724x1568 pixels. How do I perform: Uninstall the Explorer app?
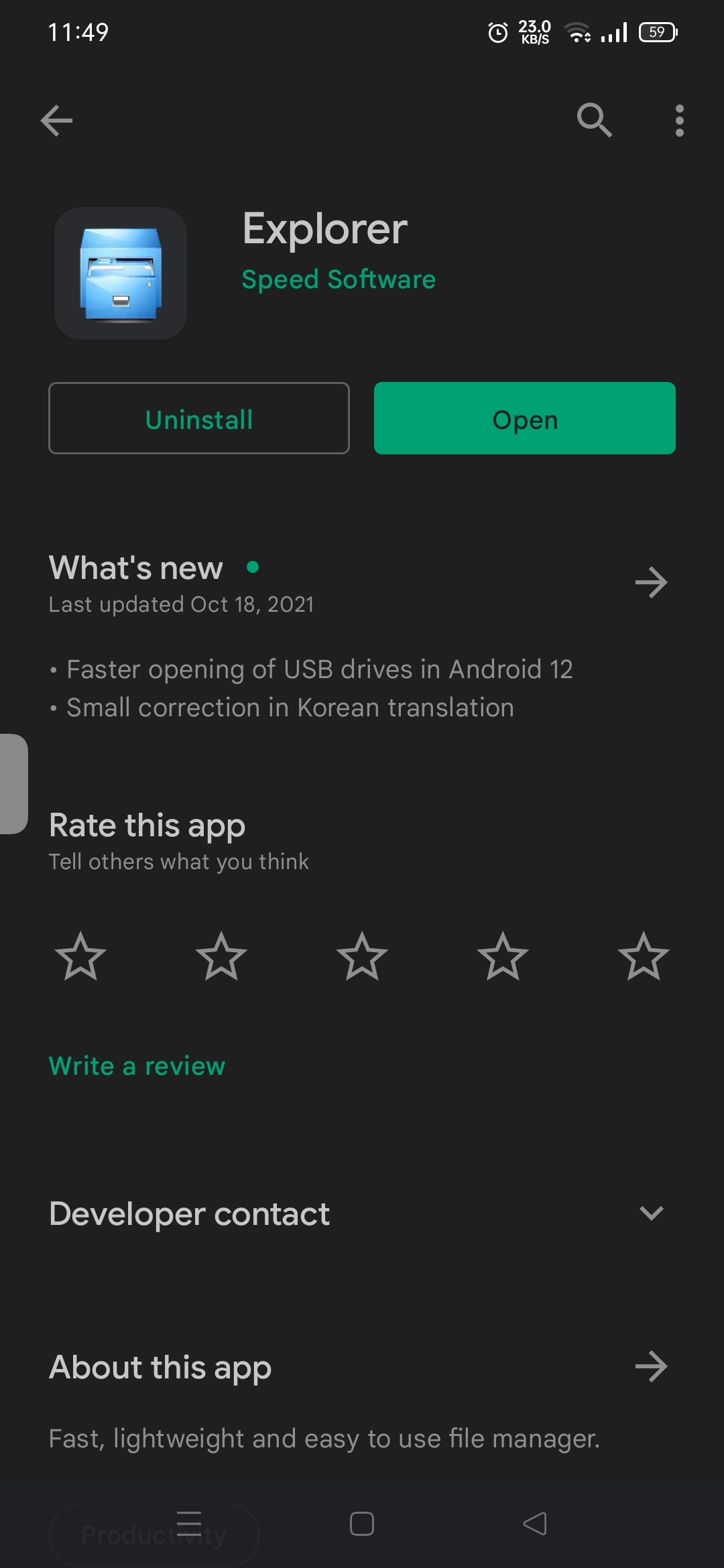click(199, 419)
